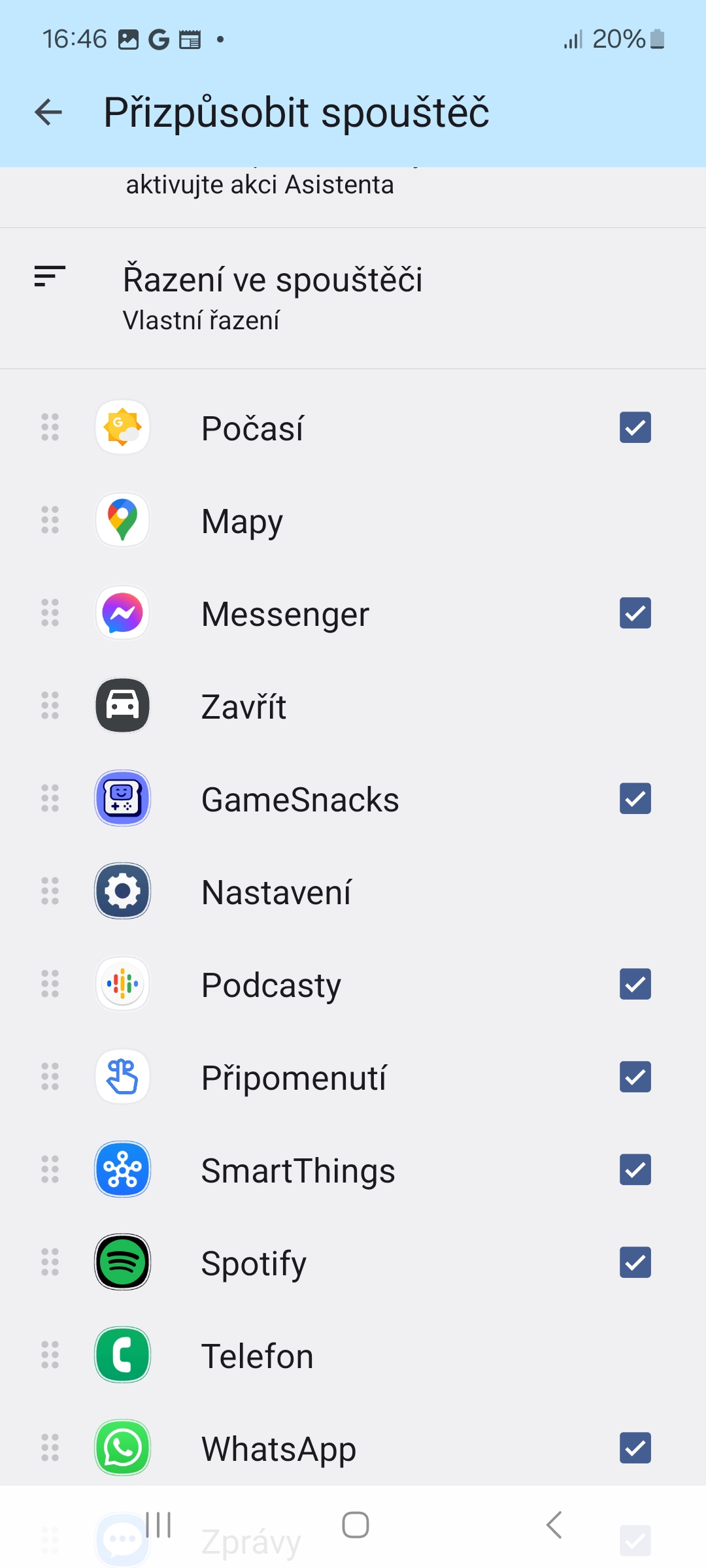Uncheck the Podcasty checkbox
The height and width of the screenshot is (1568, 706).
635,984
